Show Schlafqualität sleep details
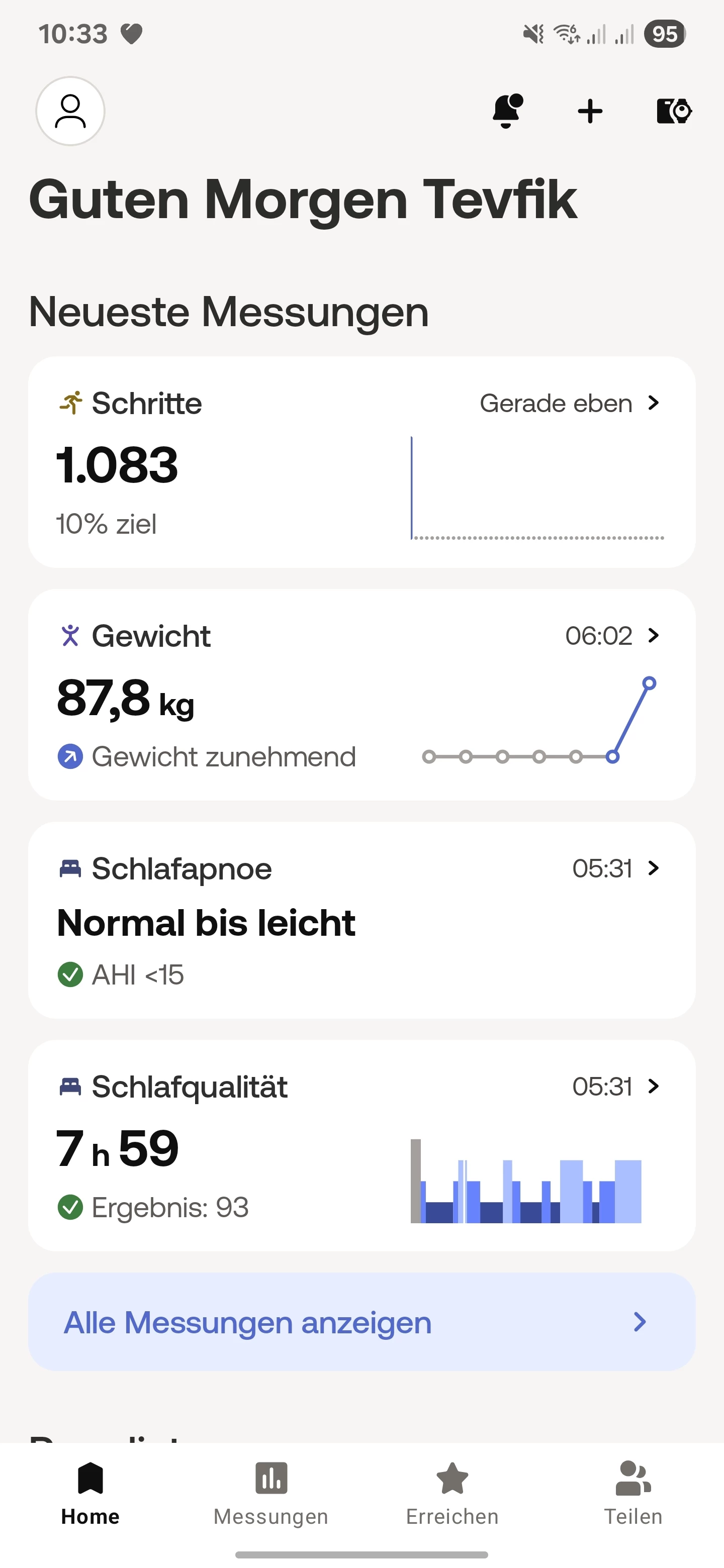The width and height of the screenshot is (724, 1568). pyautogui.click(x=361, y=1145)
